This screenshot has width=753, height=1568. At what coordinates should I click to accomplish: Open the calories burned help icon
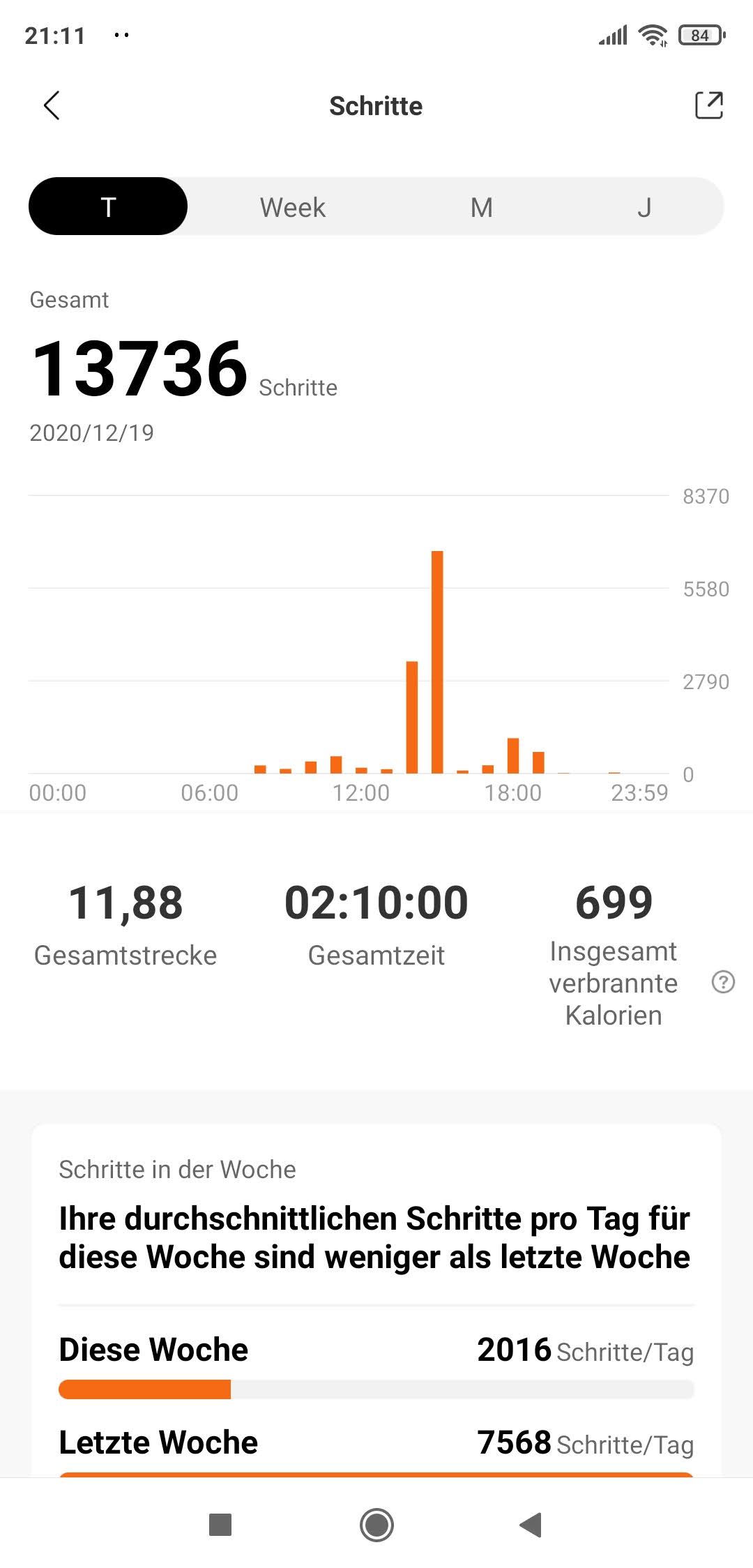(723, 982)
